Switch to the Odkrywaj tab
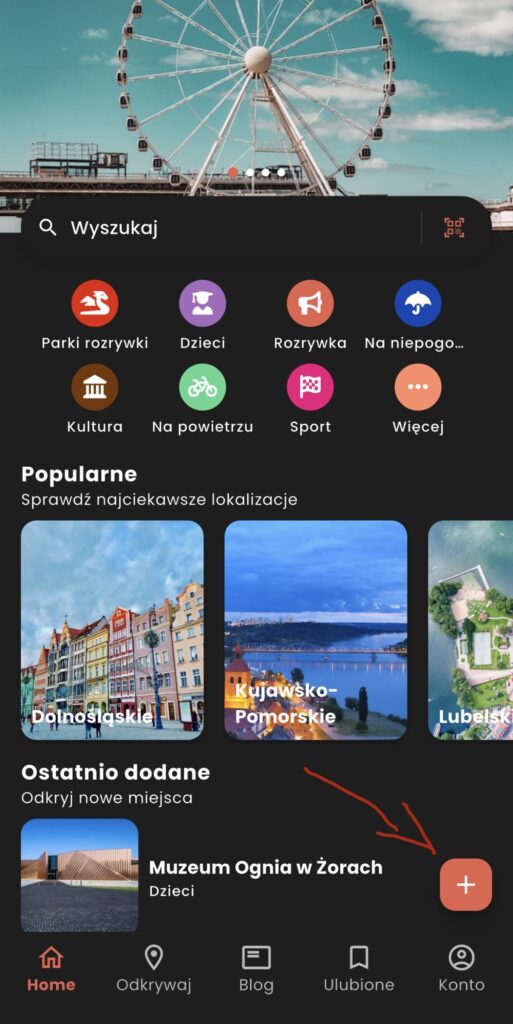This screenshot has height=1024, width=513. 153,970
